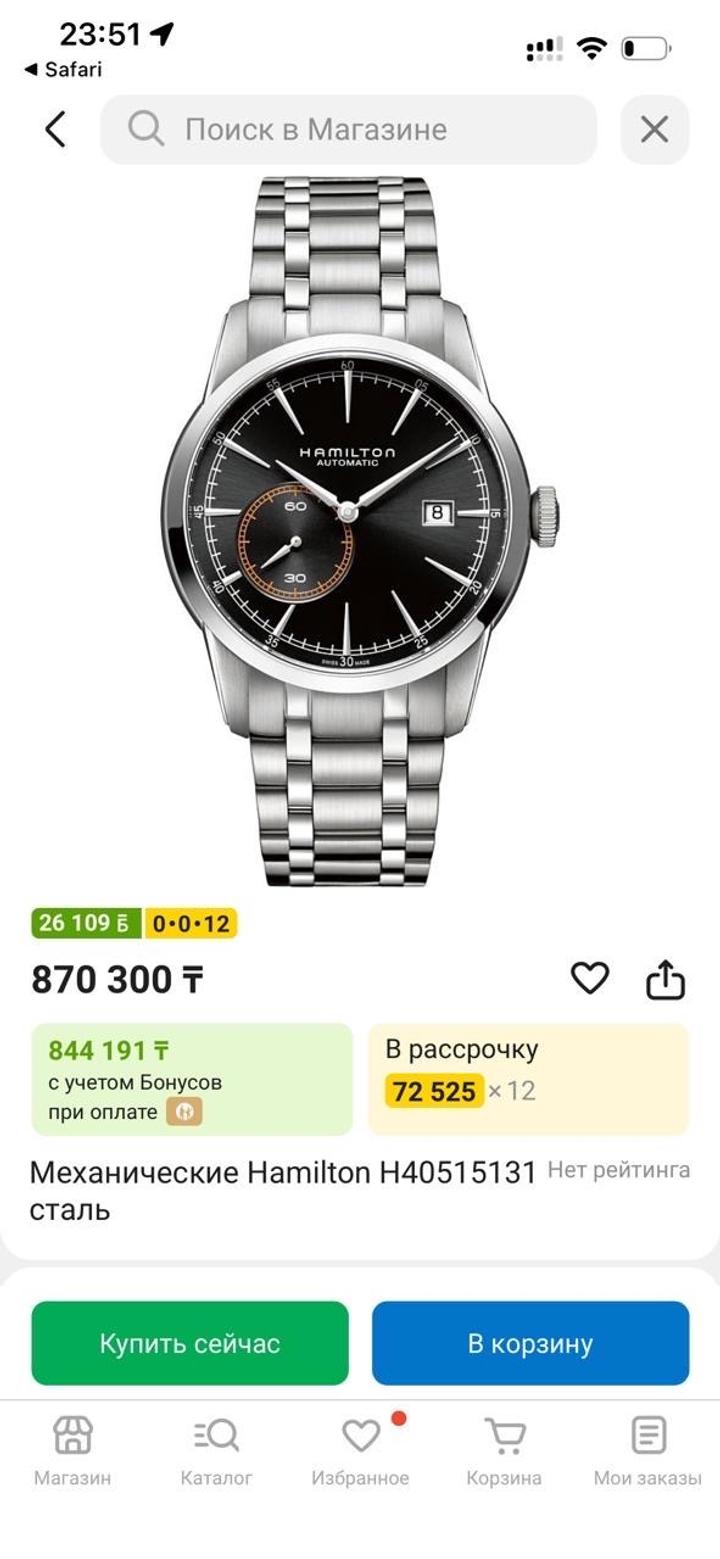Return to Safari via the status bar link
The width and height of the screenshot is (720, 1559).
click(63, 70)
